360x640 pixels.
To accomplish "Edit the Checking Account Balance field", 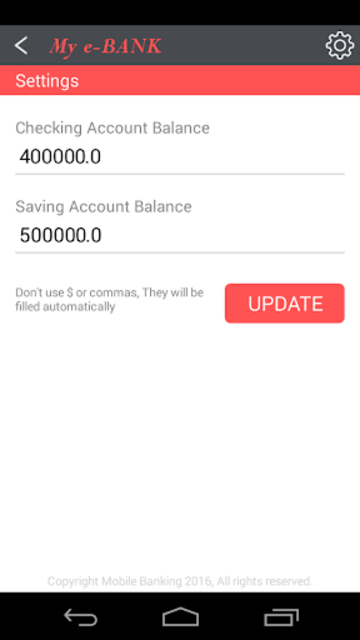I will [x=180, y=158].
